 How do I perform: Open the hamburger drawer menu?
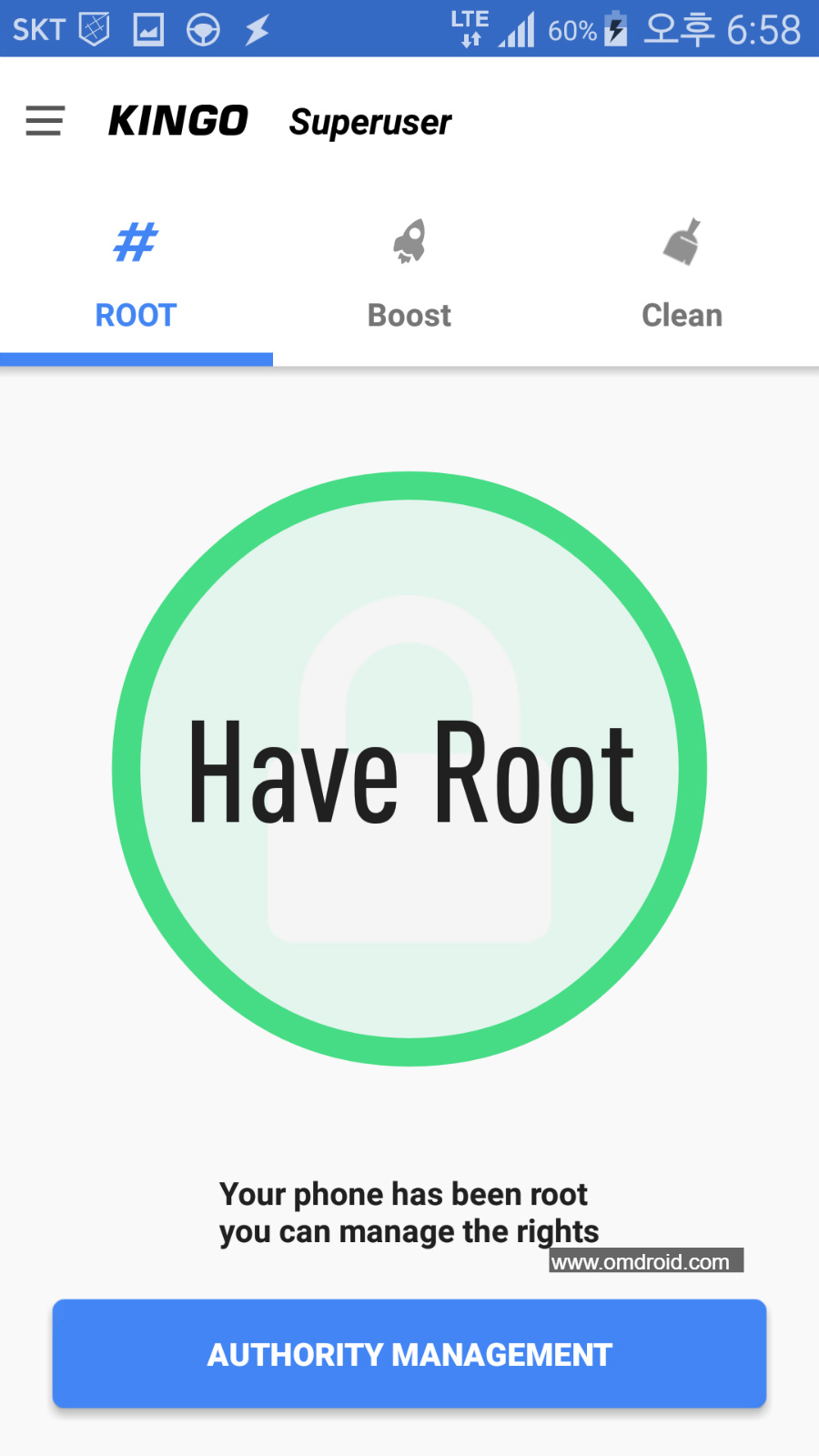point(45,121)
